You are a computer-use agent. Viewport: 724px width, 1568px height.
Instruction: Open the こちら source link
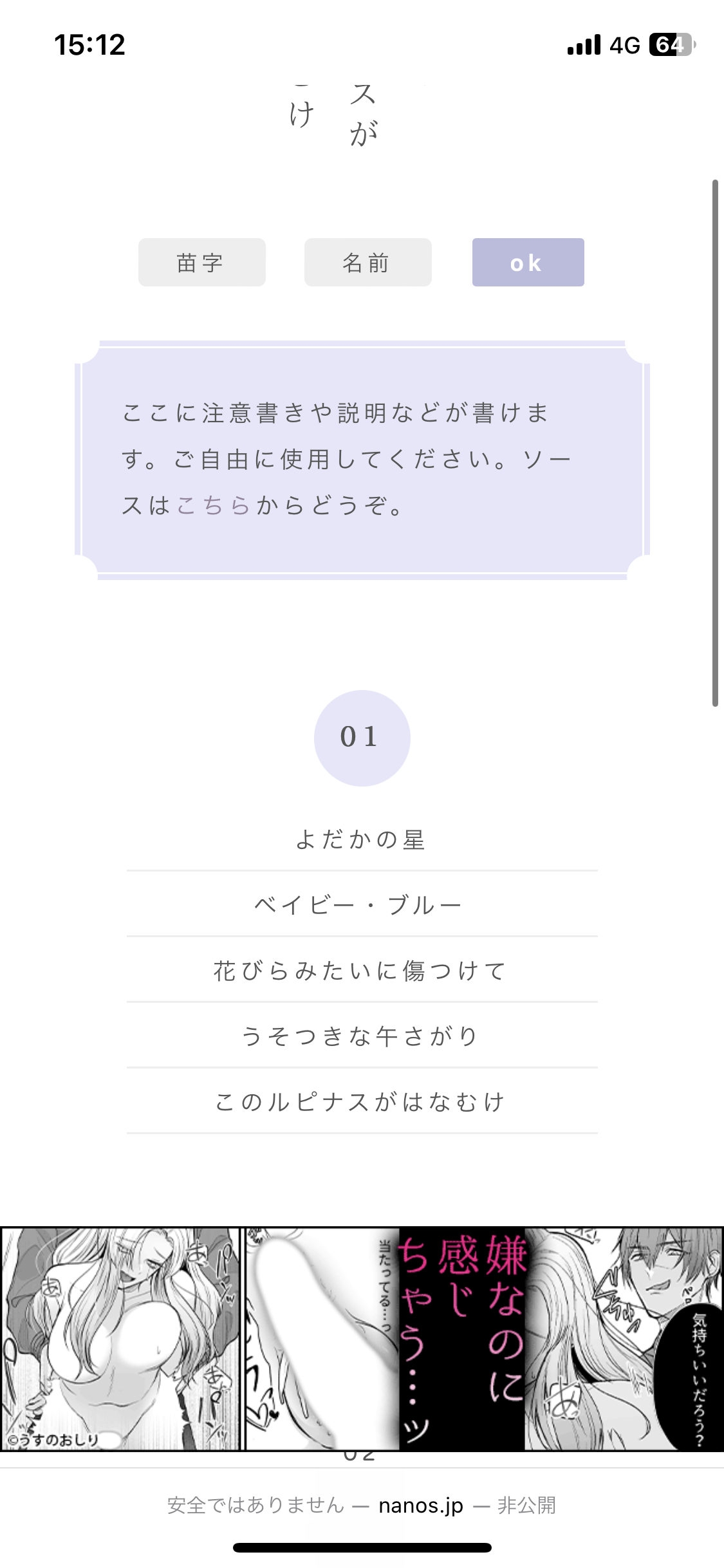213,506
